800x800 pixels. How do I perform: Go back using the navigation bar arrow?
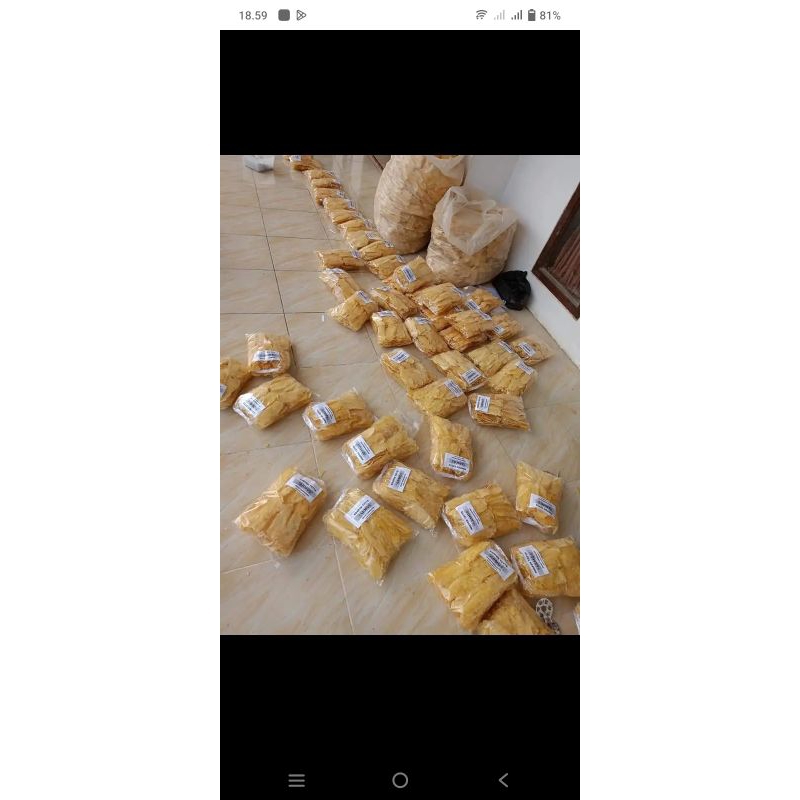point(503,780)
